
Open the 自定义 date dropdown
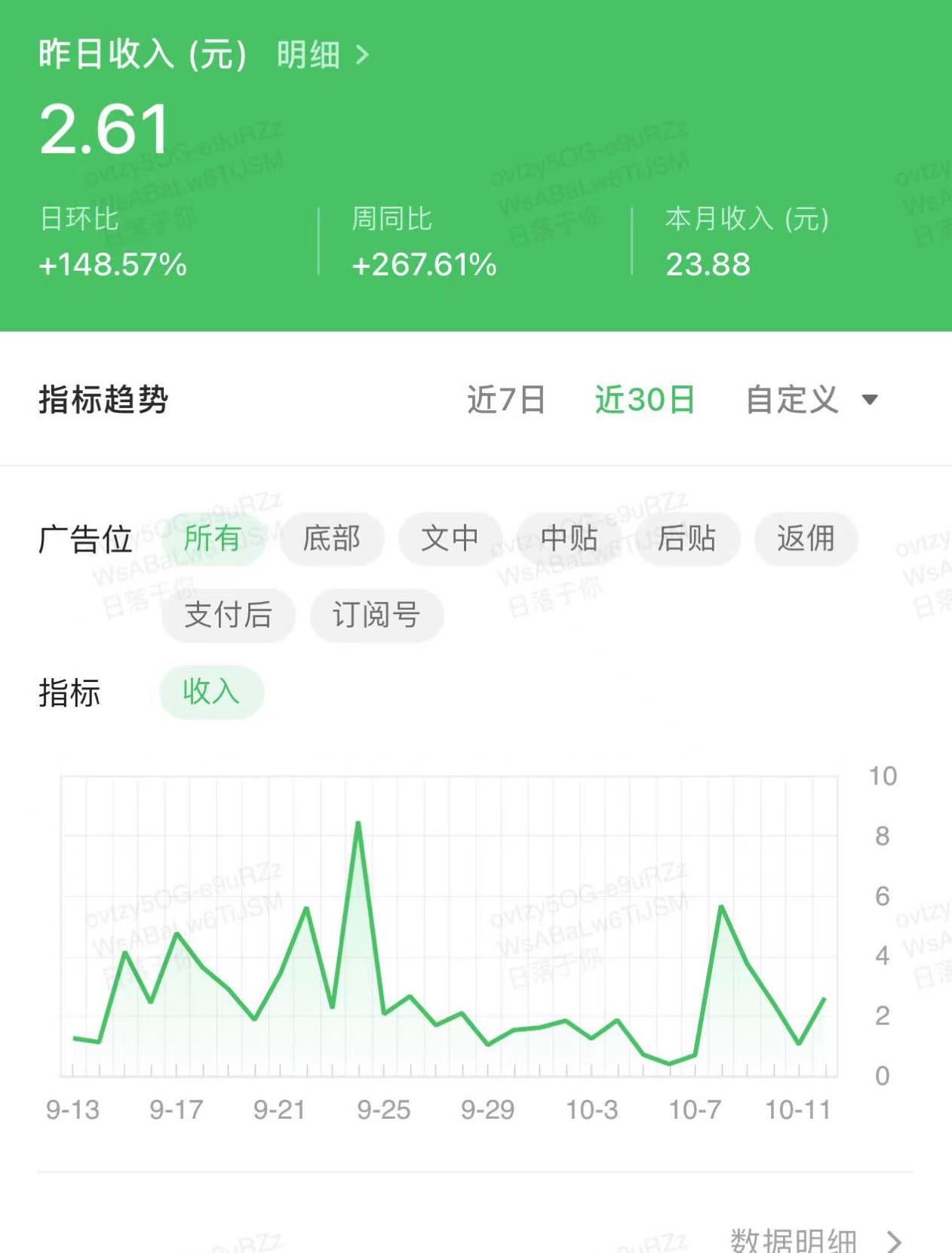point(812,400)
